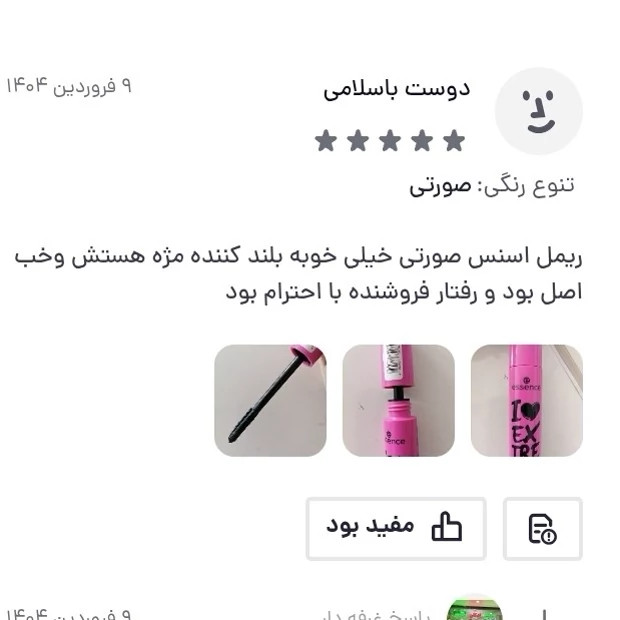
Task: Open the review photo of the mascara brush
Action: coord(270,401)
